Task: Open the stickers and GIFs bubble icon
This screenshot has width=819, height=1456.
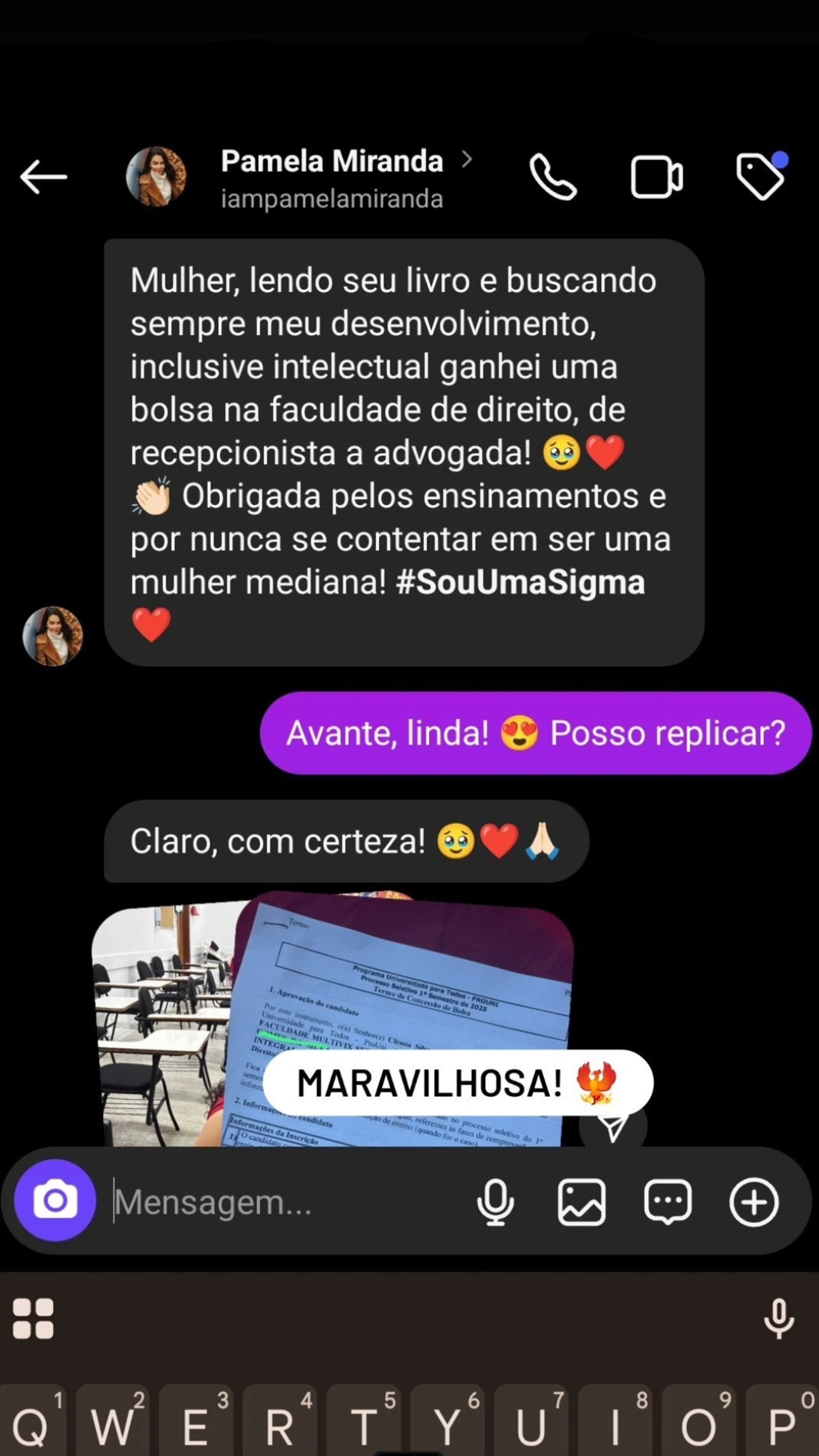Action: pyautogui.click(x=668, y=1202)
